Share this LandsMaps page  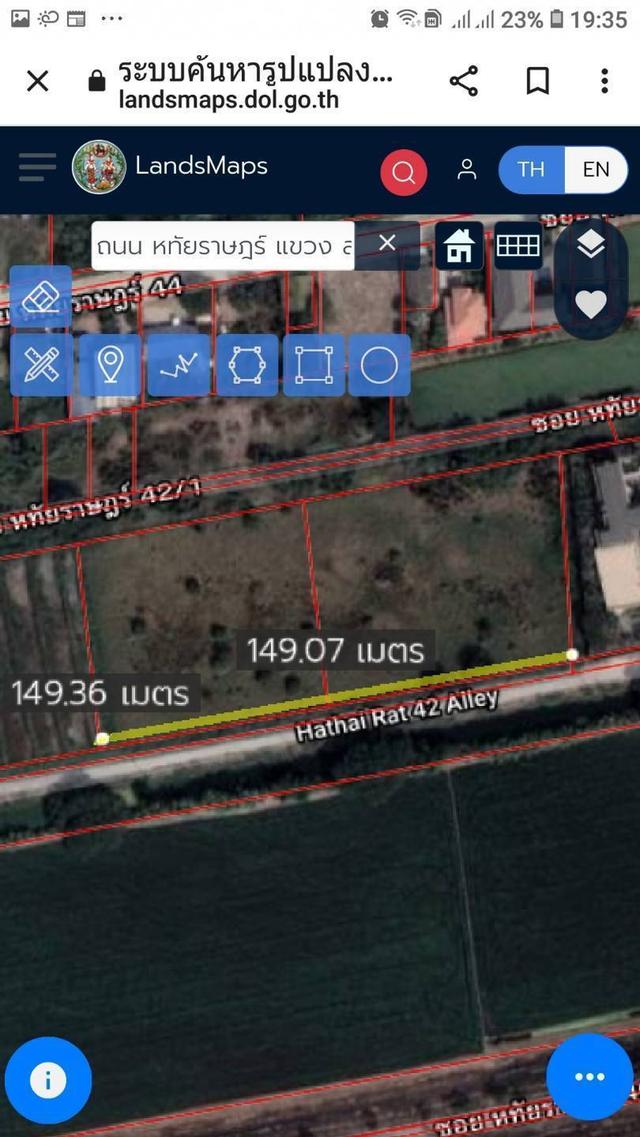click(x=464, y=80)
